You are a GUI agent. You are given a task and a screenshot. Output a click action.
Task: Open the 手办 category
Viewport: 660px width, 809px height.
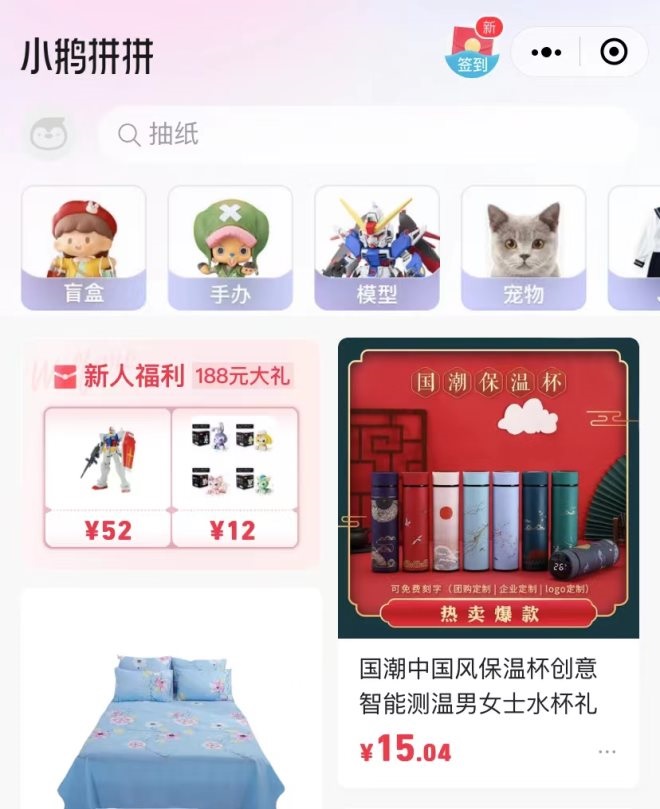click(x=230, y=248)
